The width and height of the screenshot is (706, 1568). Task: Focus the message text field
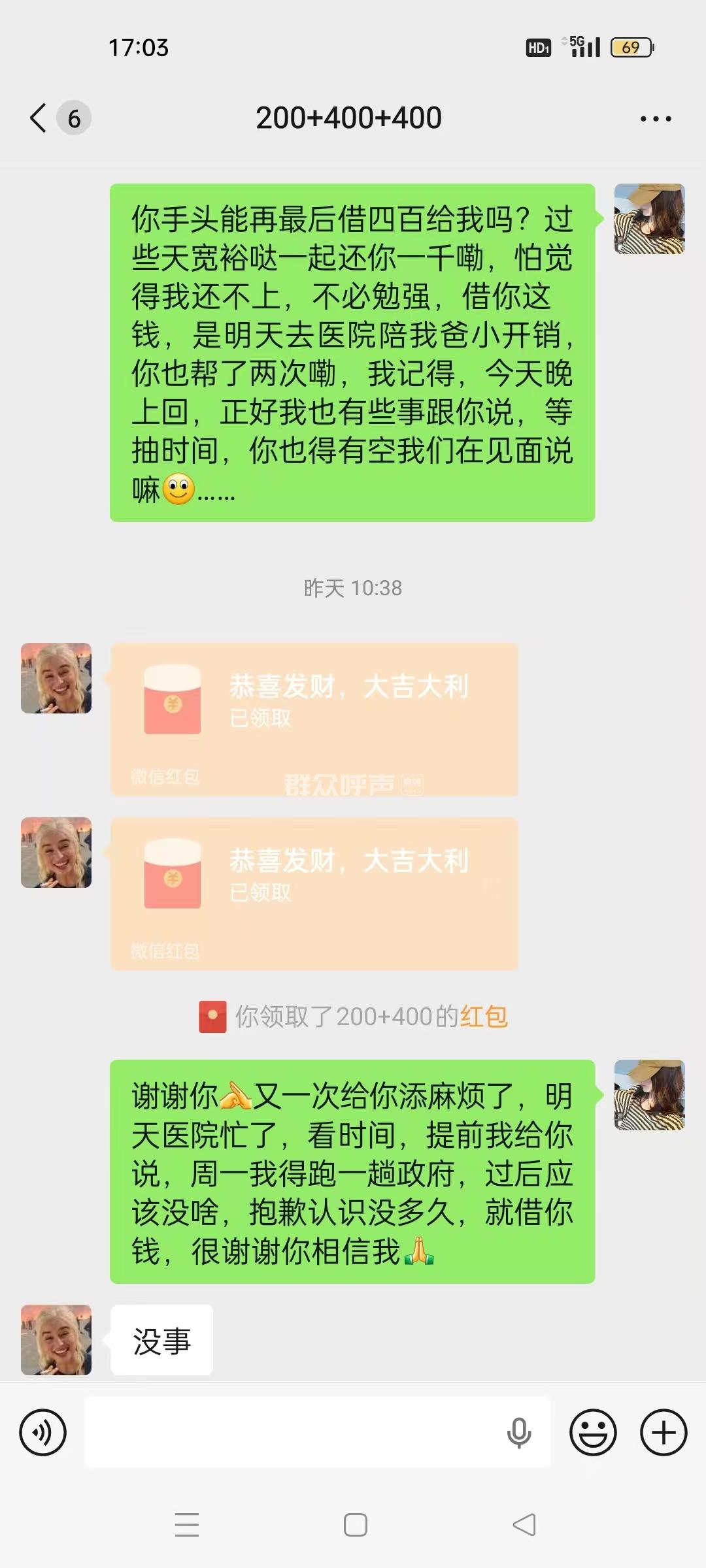pyautogui.click(x=294, y=1432)
